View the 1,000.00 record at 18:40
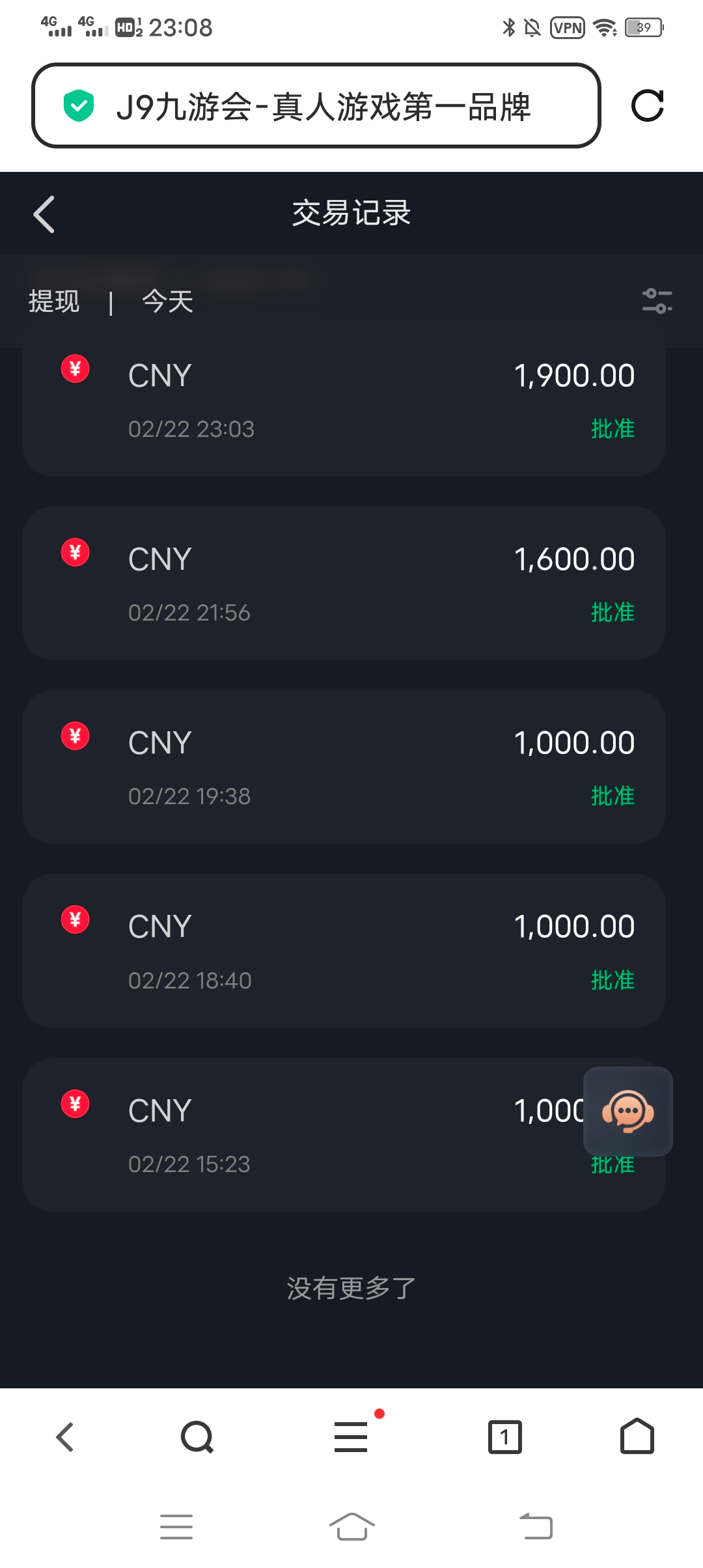 (344, 951)
